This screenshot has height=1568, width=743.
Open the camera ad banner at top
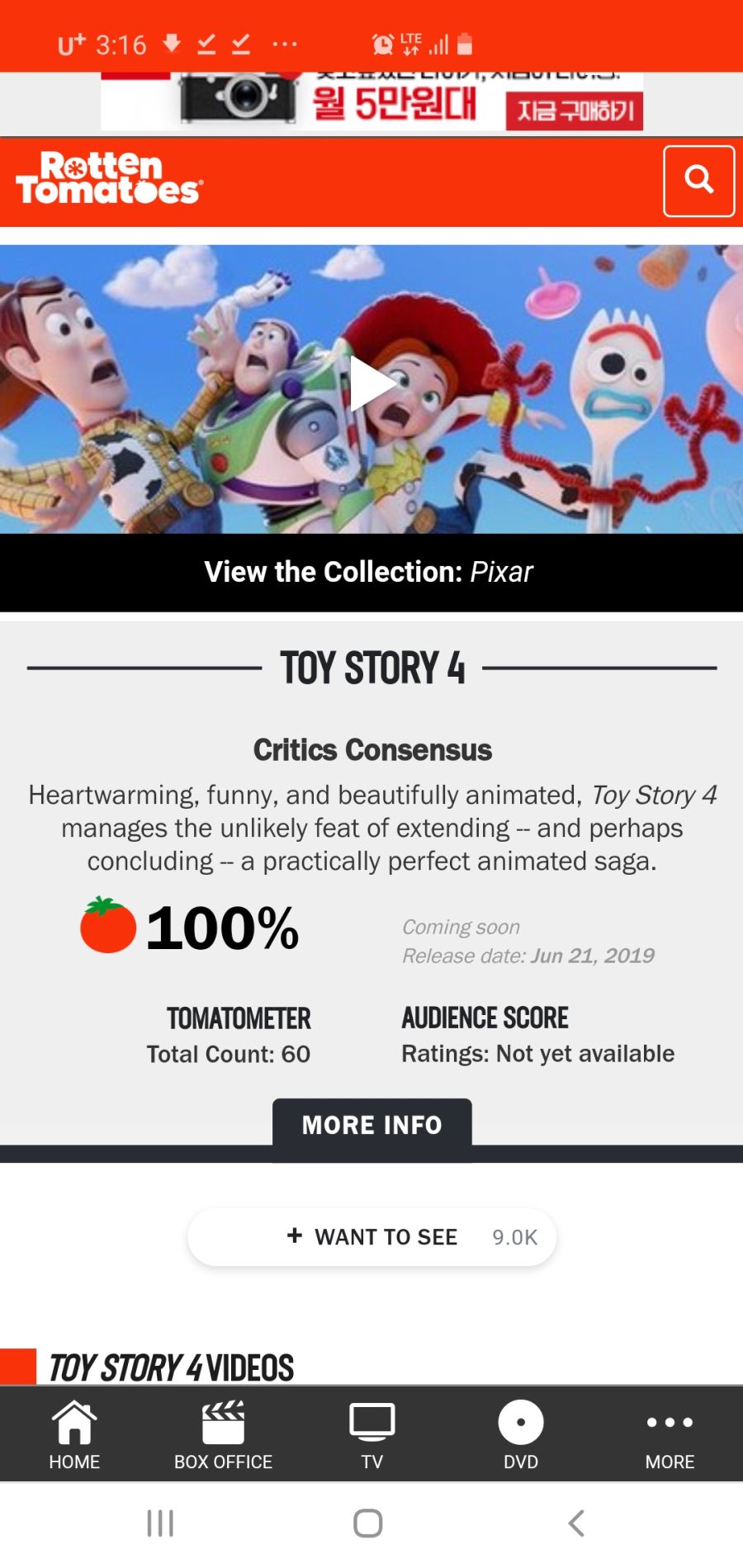coord(371,102)
